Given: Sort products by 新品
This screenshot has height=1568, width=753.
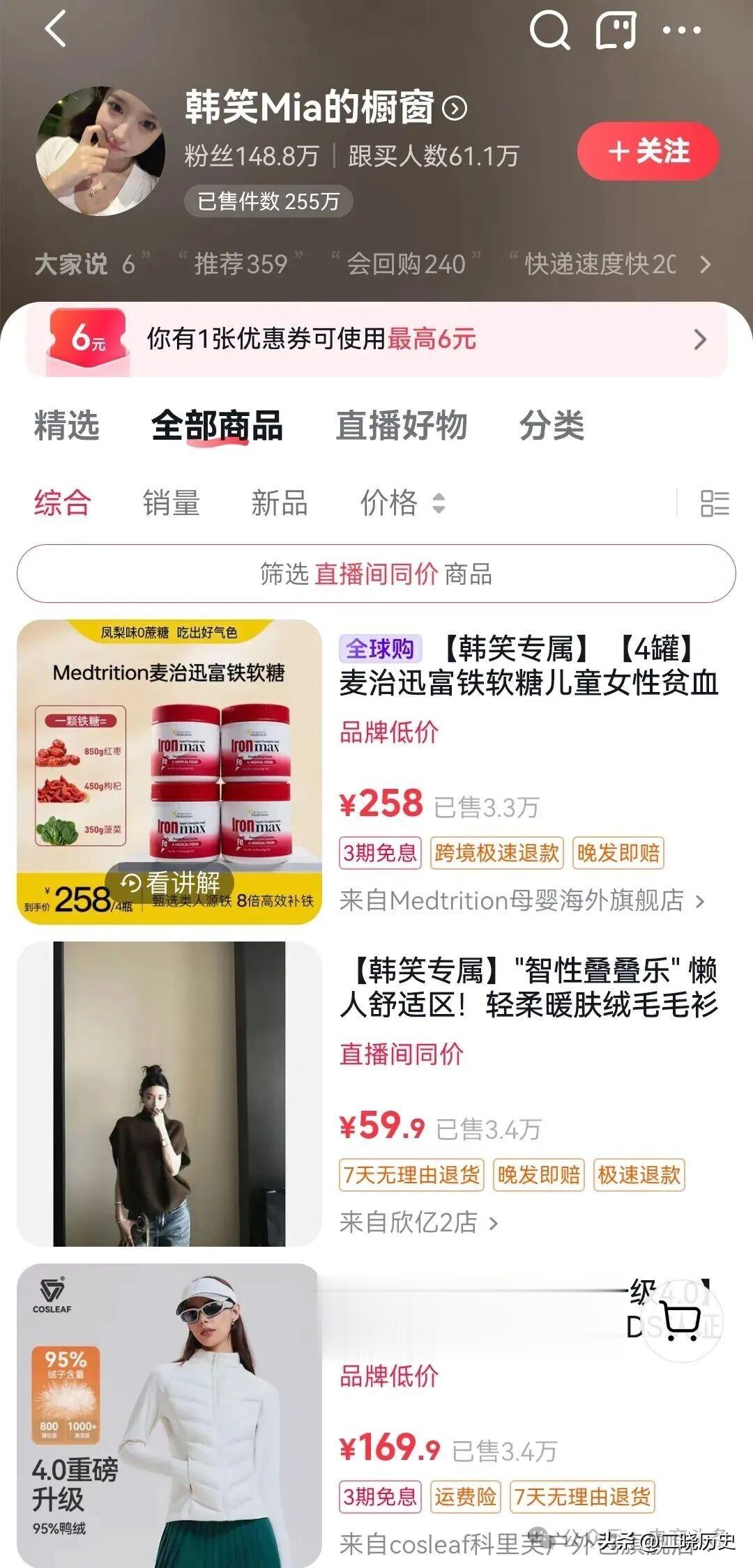Looking at the screenshot, I should coord(280,502).
